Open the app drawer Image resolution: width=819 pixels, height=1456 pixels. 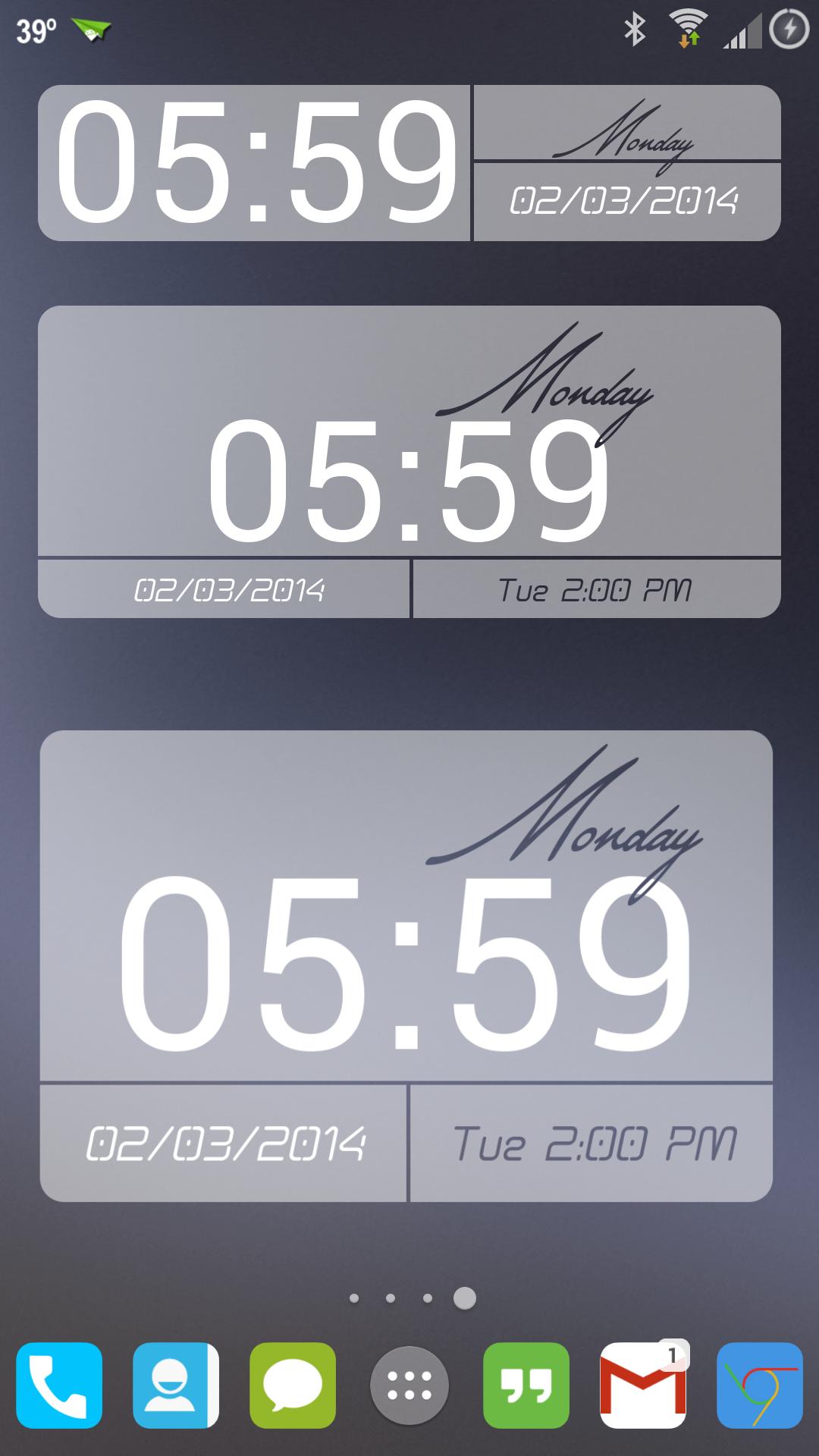409,1385
